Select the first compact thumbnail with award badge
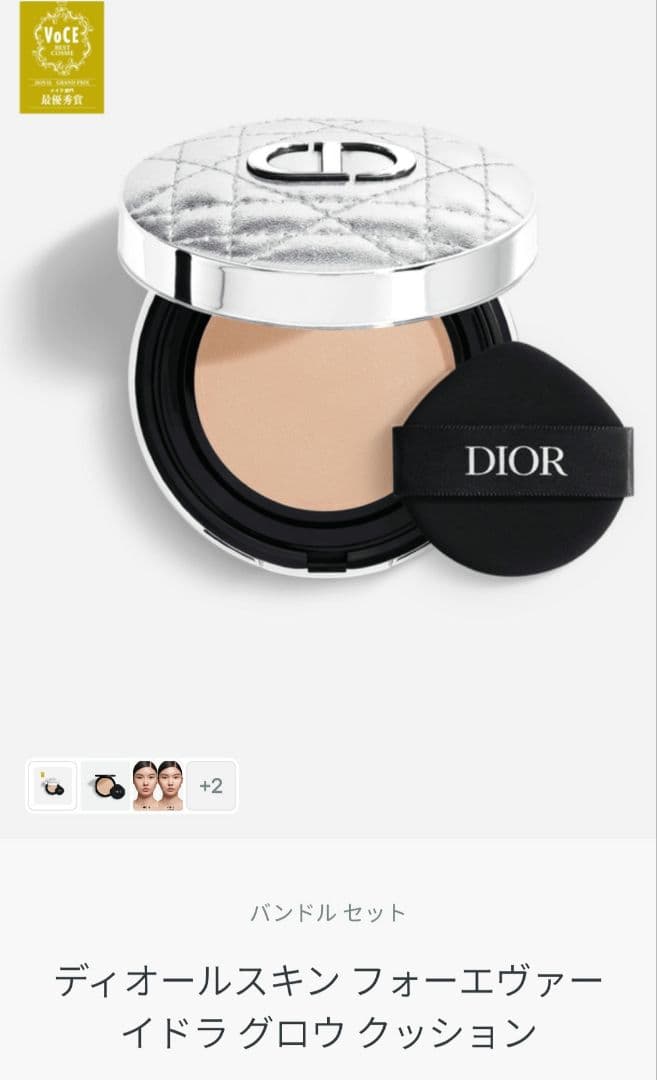Image resolution: width=657 pixels, height=1080 pixels. [x=52, y=786]
